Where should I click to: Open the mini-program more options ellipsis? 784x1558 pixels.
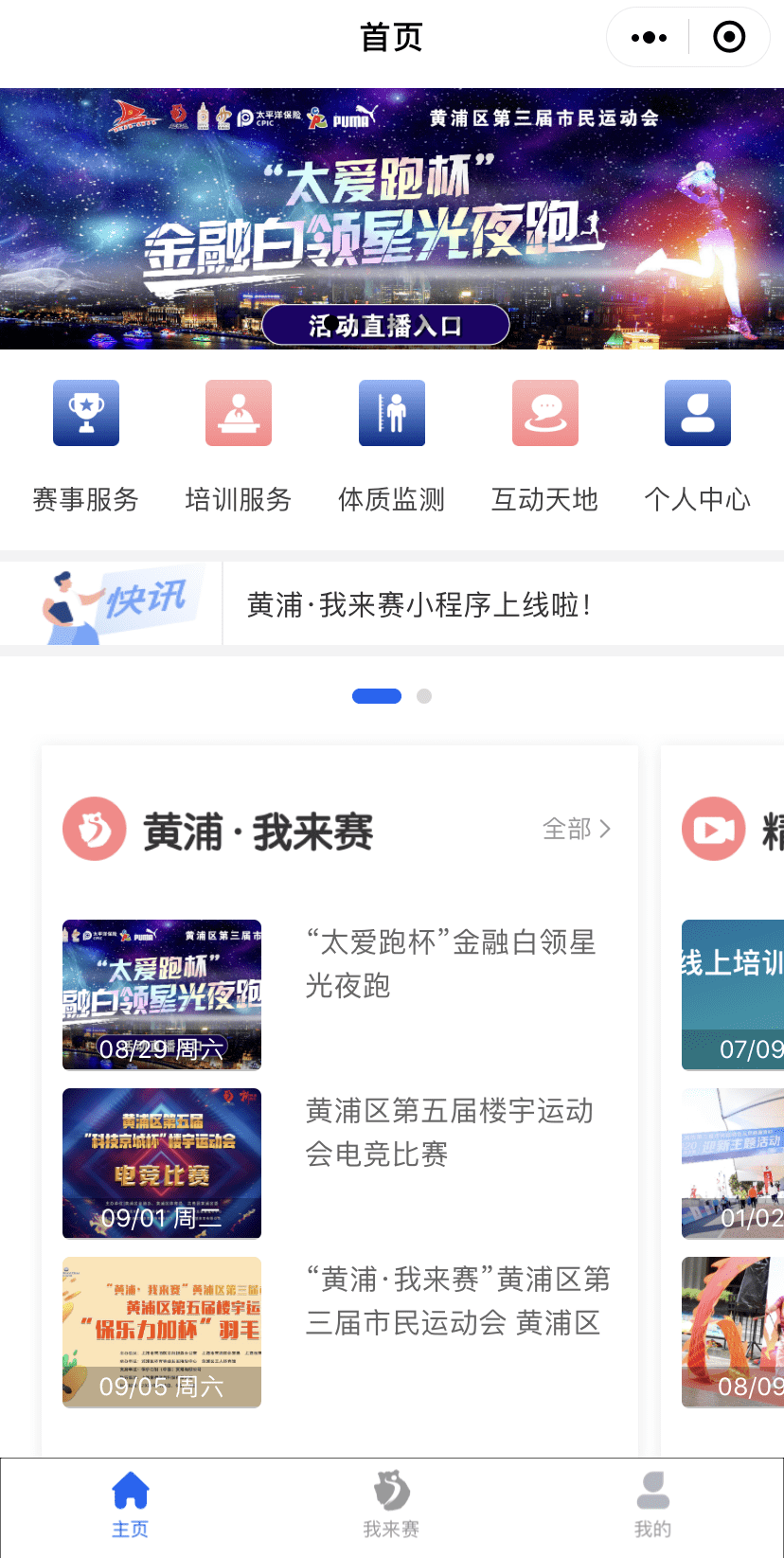pyautogui.click(x=648, y=37)
